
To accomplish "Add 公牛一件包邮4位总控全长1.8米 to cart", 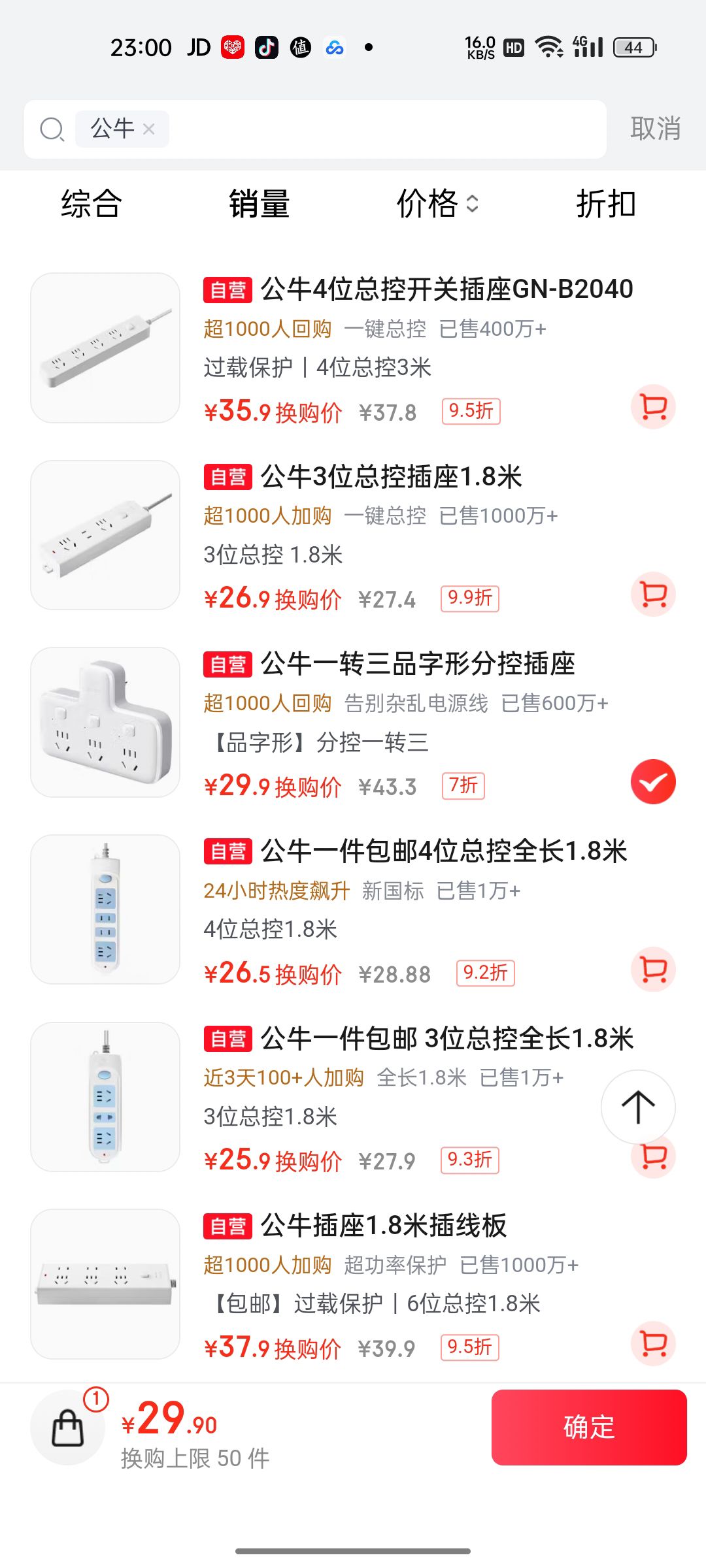I will point(653,969).
